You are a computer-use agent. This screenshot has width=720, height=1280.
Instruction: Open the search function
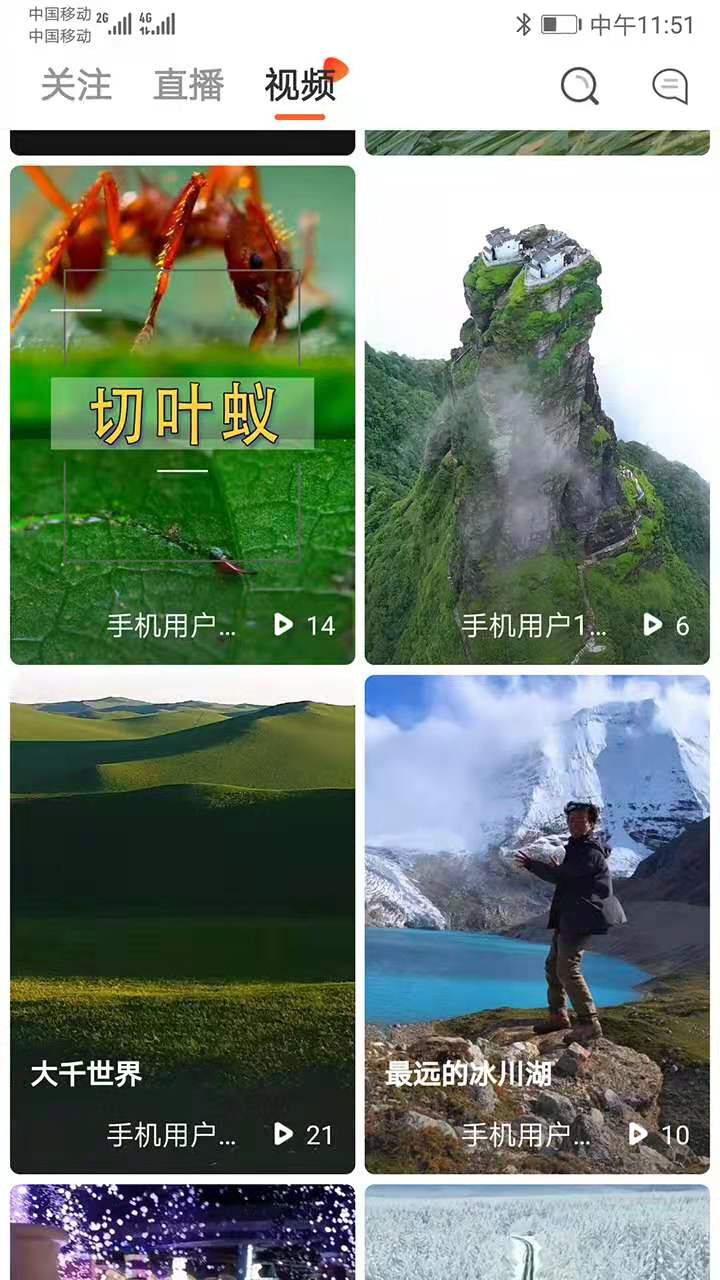(578, 86)
